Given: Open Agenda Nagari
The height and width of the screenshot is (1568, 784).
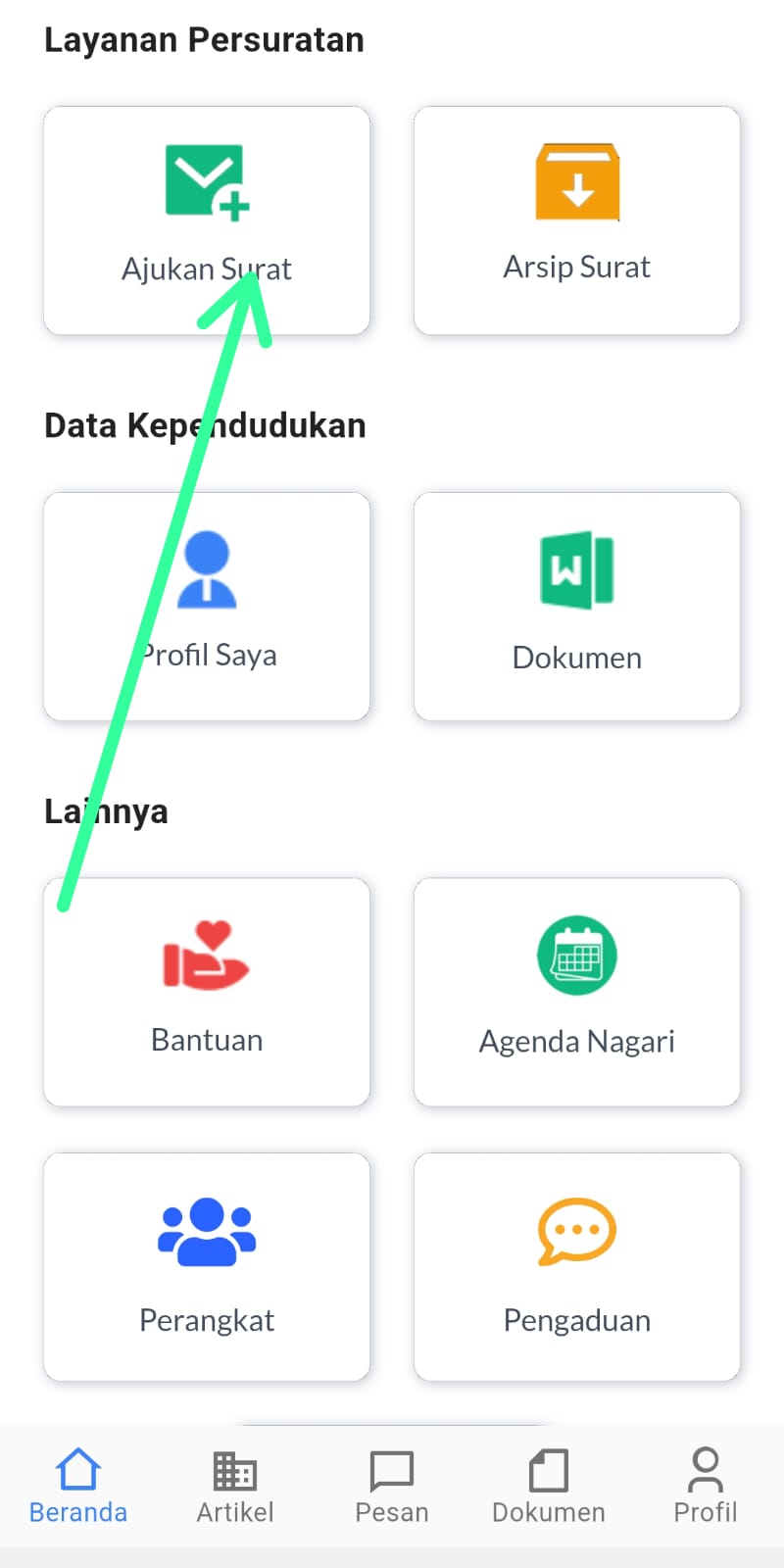Looking at the screenshot, I should click(x=576, y=992).
